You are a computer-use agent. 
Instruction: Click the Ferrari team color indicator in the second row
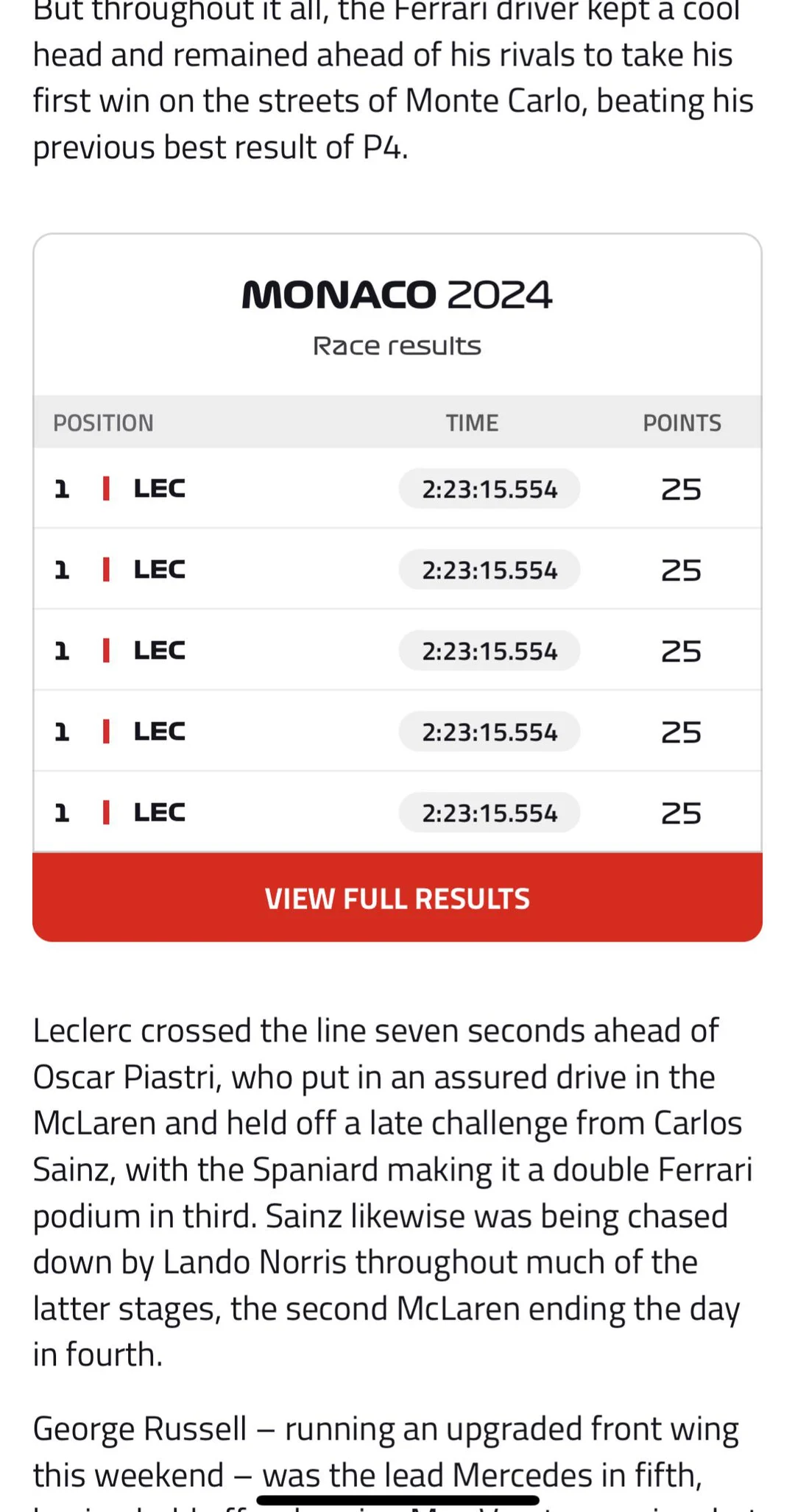tap(107, 569)
